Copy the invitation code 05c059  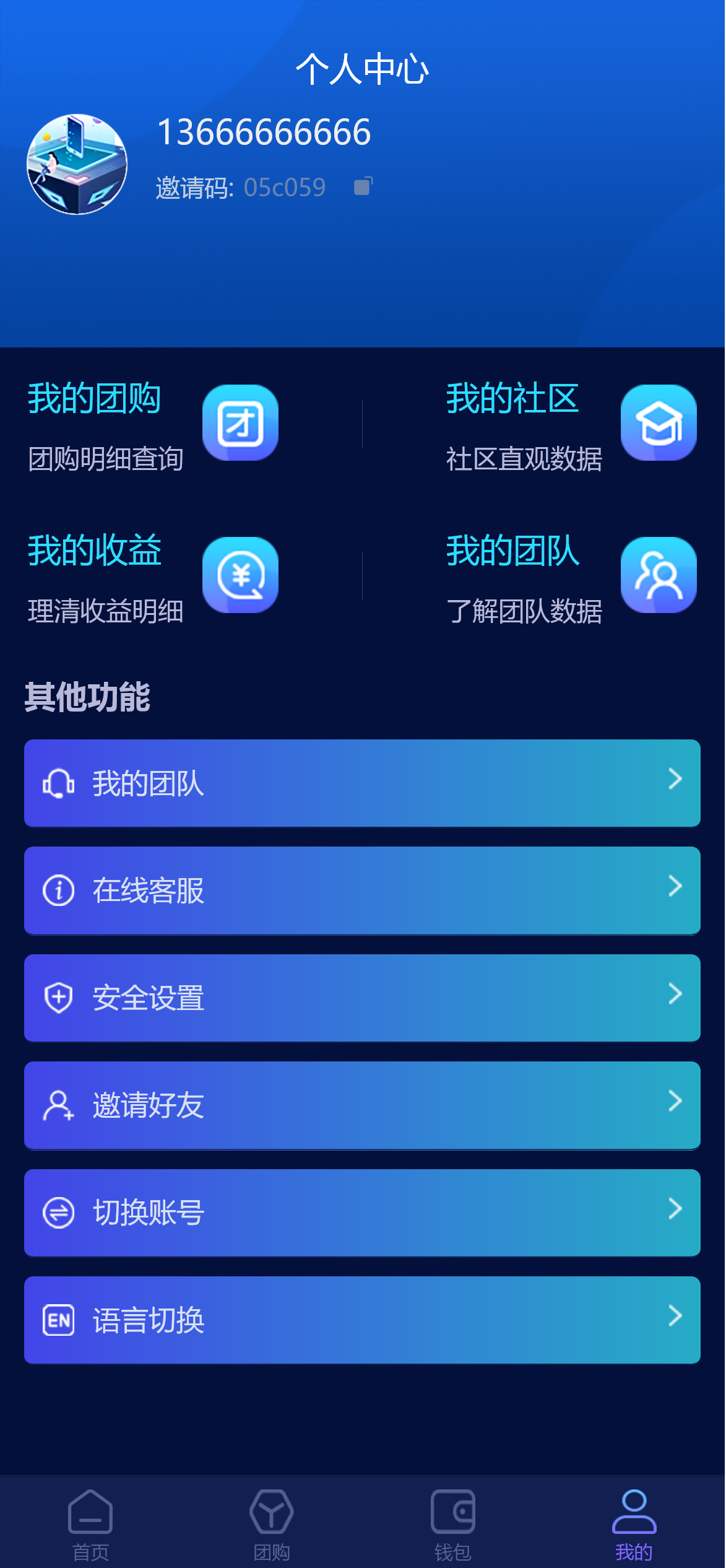pyautogui.click(x=363, y=186)
